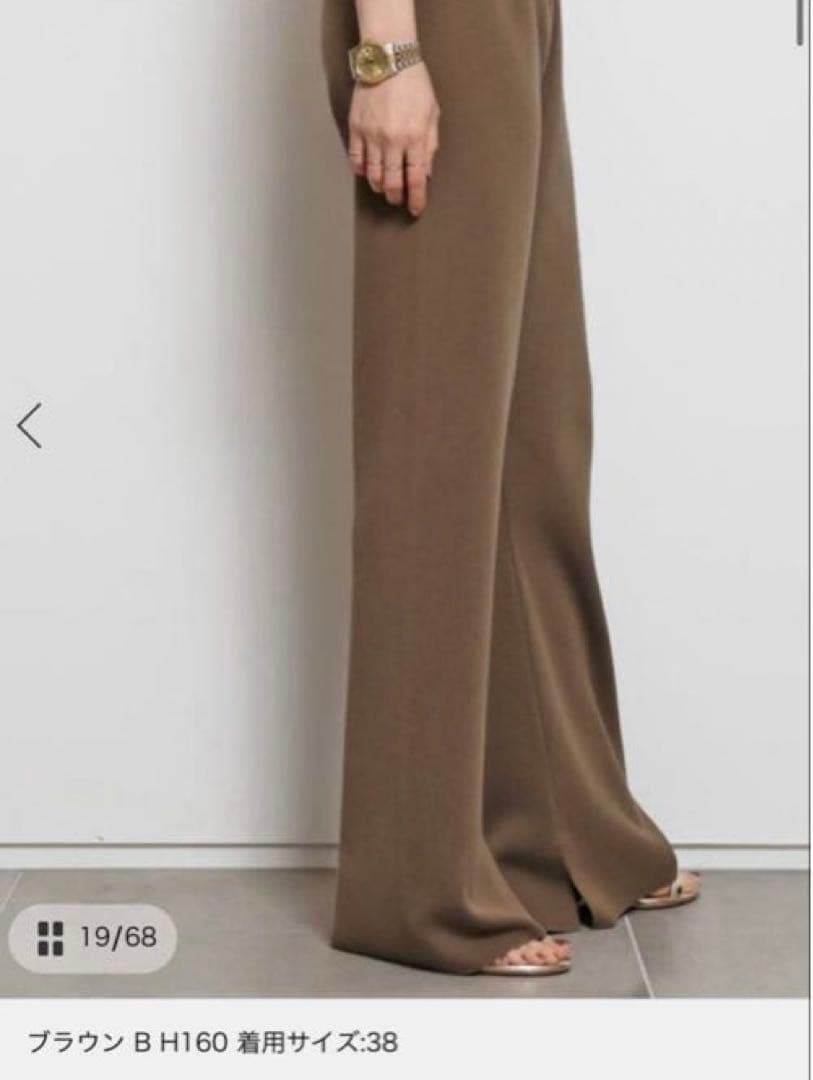Go to the previous product photo
813x1080 pixels.
pyautogui.click(x=30, y=427)
